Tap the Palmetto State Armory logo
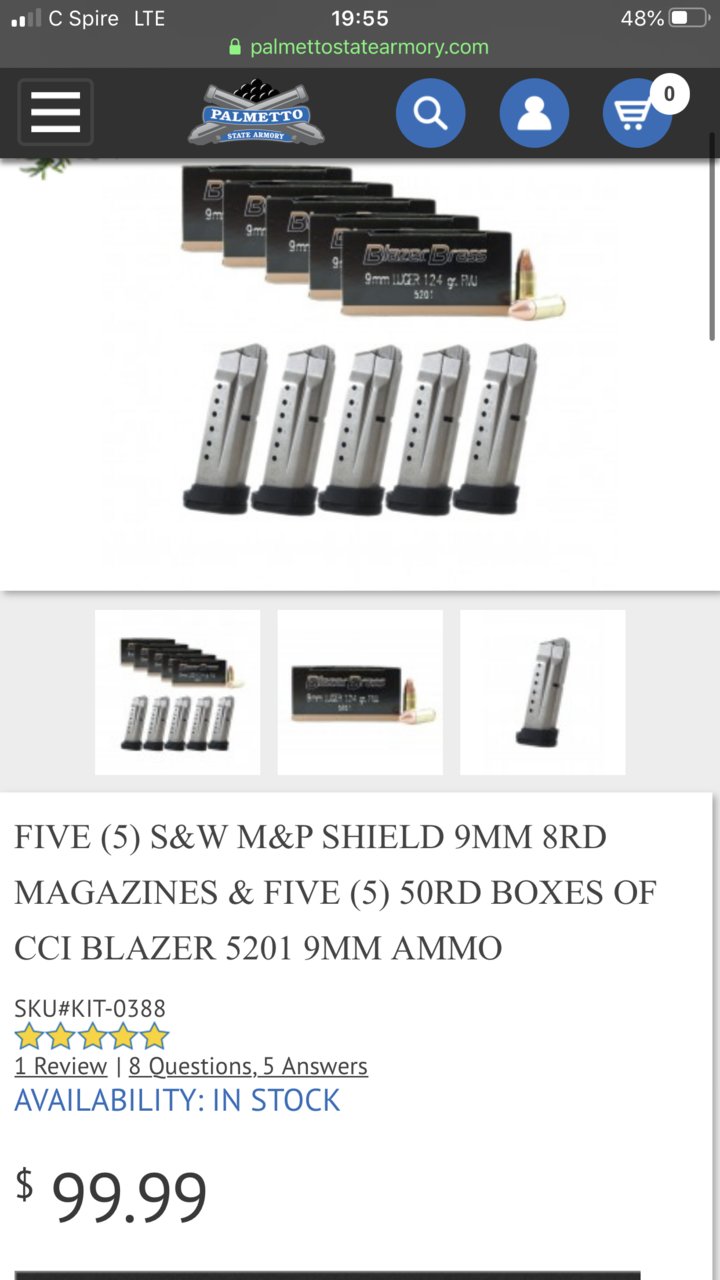720x1280 pixels. click(256, 112)
